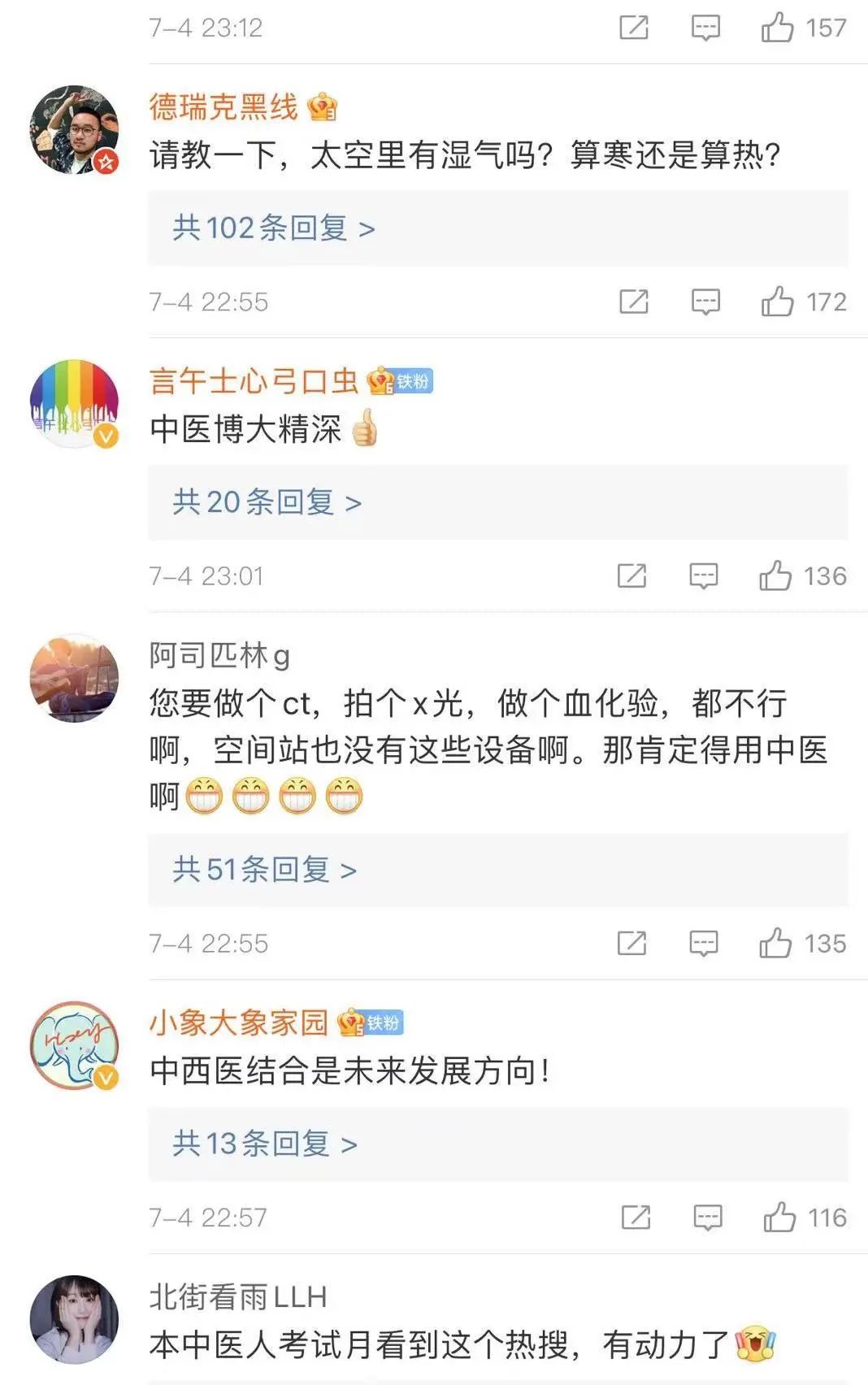Like 小象大象家园's comment with 116 likes
The width and height of the screenshot is (868, 1385).
[779, 1217]
